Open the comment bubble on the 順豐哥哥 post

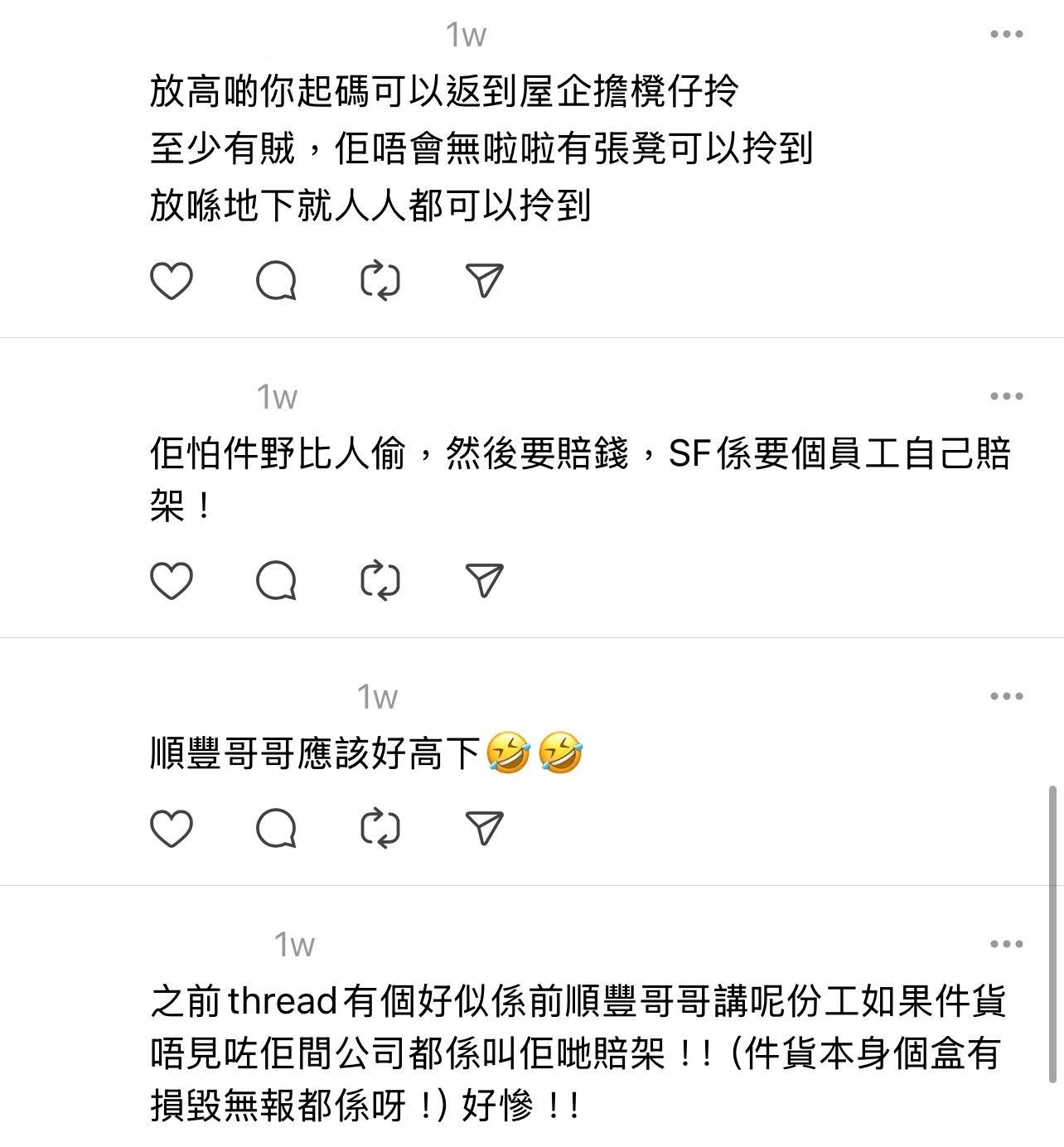coord(278,827)
